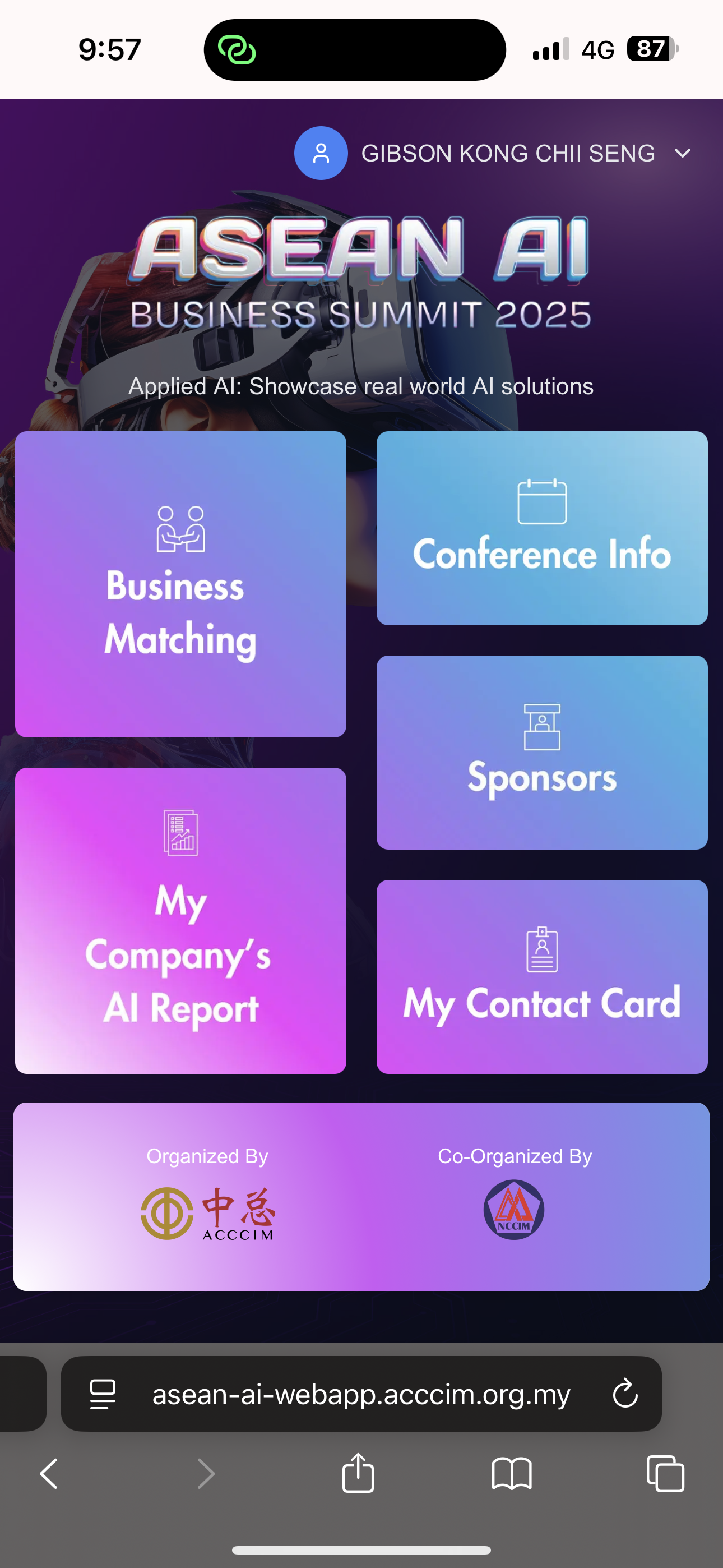Go back to the previous page
Image resolution: width=723 pixels, height=1568 pixels.
coord(49,1474)
